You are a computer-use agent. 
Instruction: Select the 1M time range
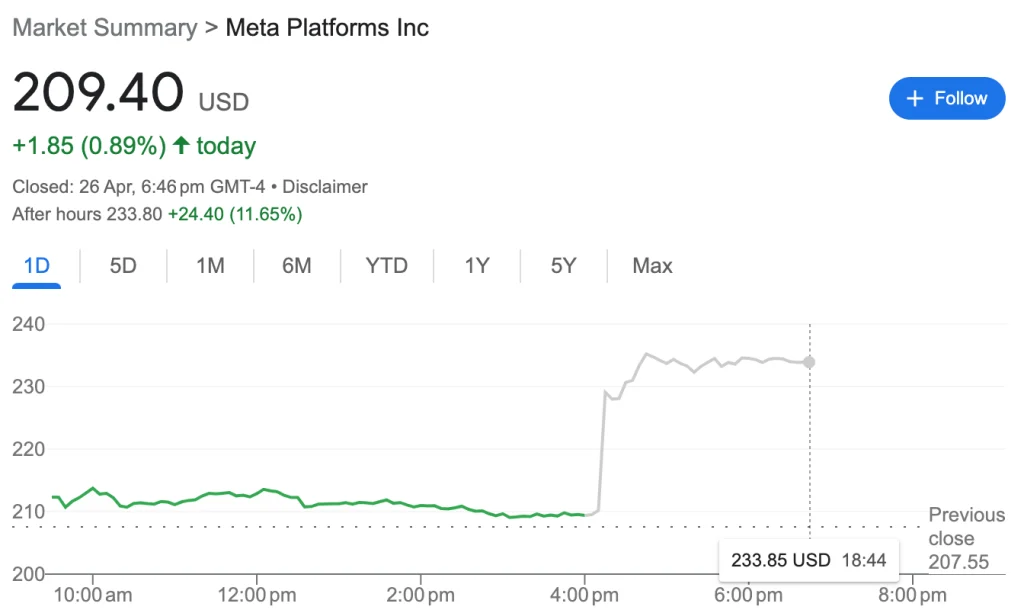point(210,266)
